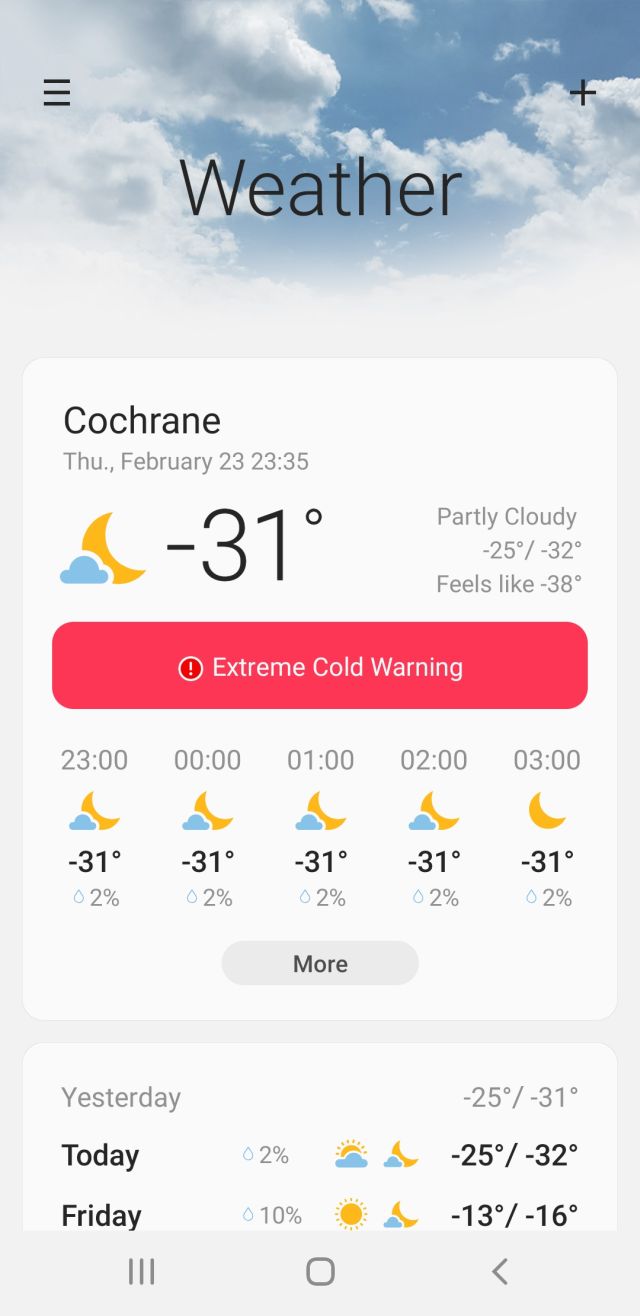This screenshot has width=640, height=1316.
Task: Add a new location with plus icon
Action: tap(582, 93)
